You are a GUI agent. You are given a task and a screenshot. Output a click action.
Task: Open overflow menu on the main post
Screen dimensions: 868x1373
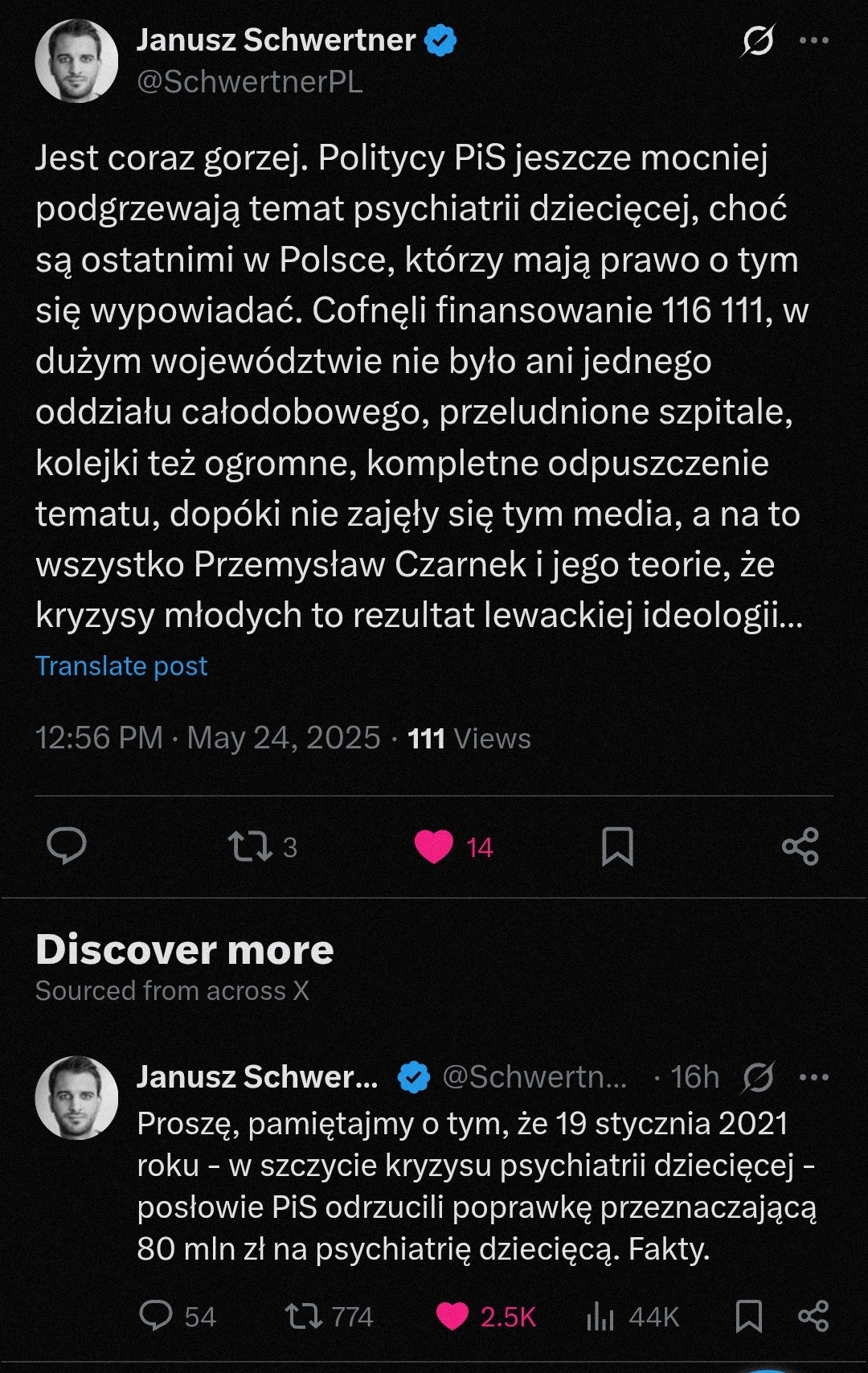(813, 40)
